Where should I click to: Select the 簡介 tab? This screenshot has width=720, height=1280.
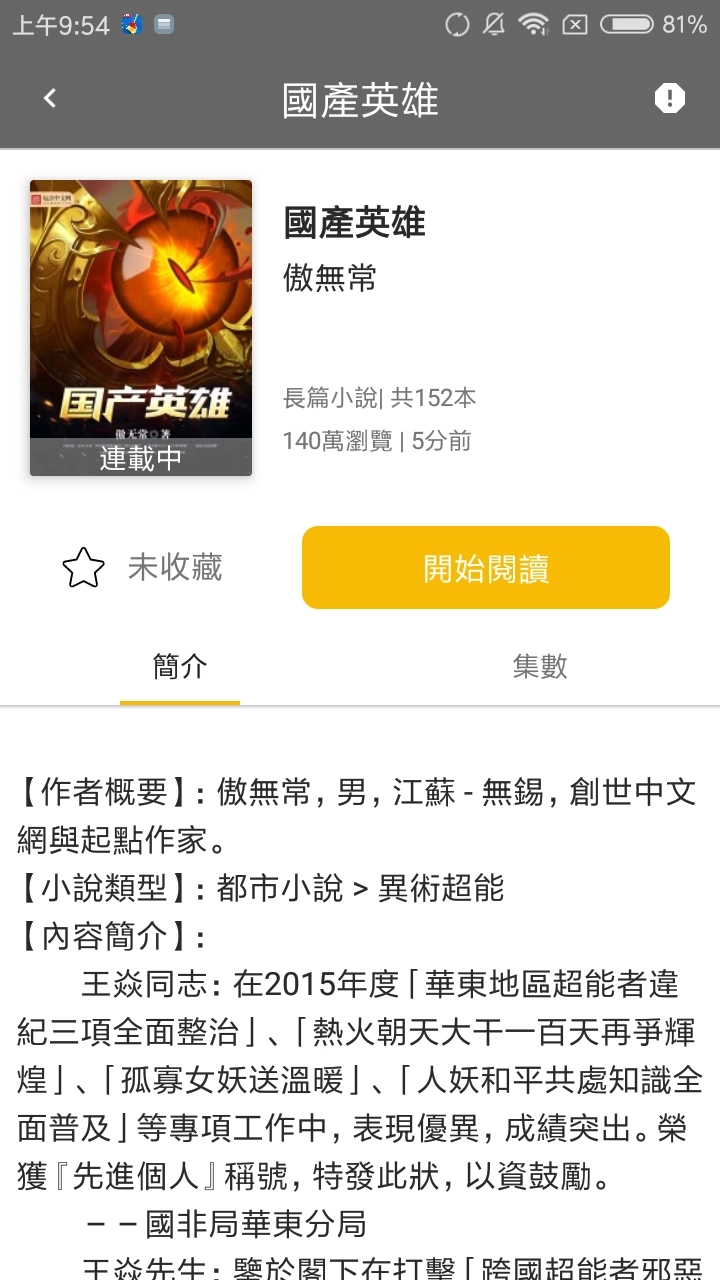pos(180,667)
